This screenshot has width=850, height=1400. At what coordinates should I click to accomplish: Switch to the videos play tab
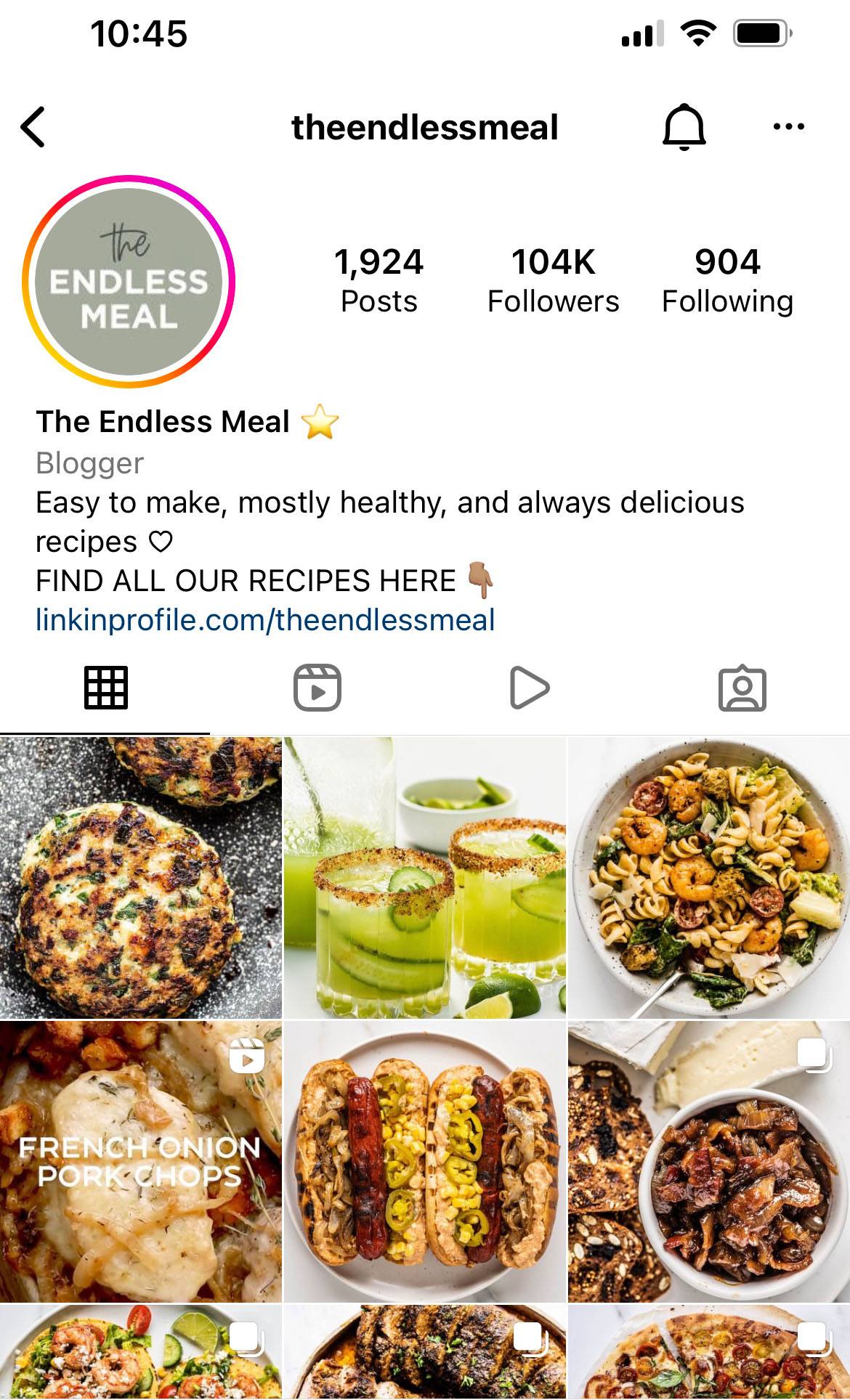[x=530, y=687]
